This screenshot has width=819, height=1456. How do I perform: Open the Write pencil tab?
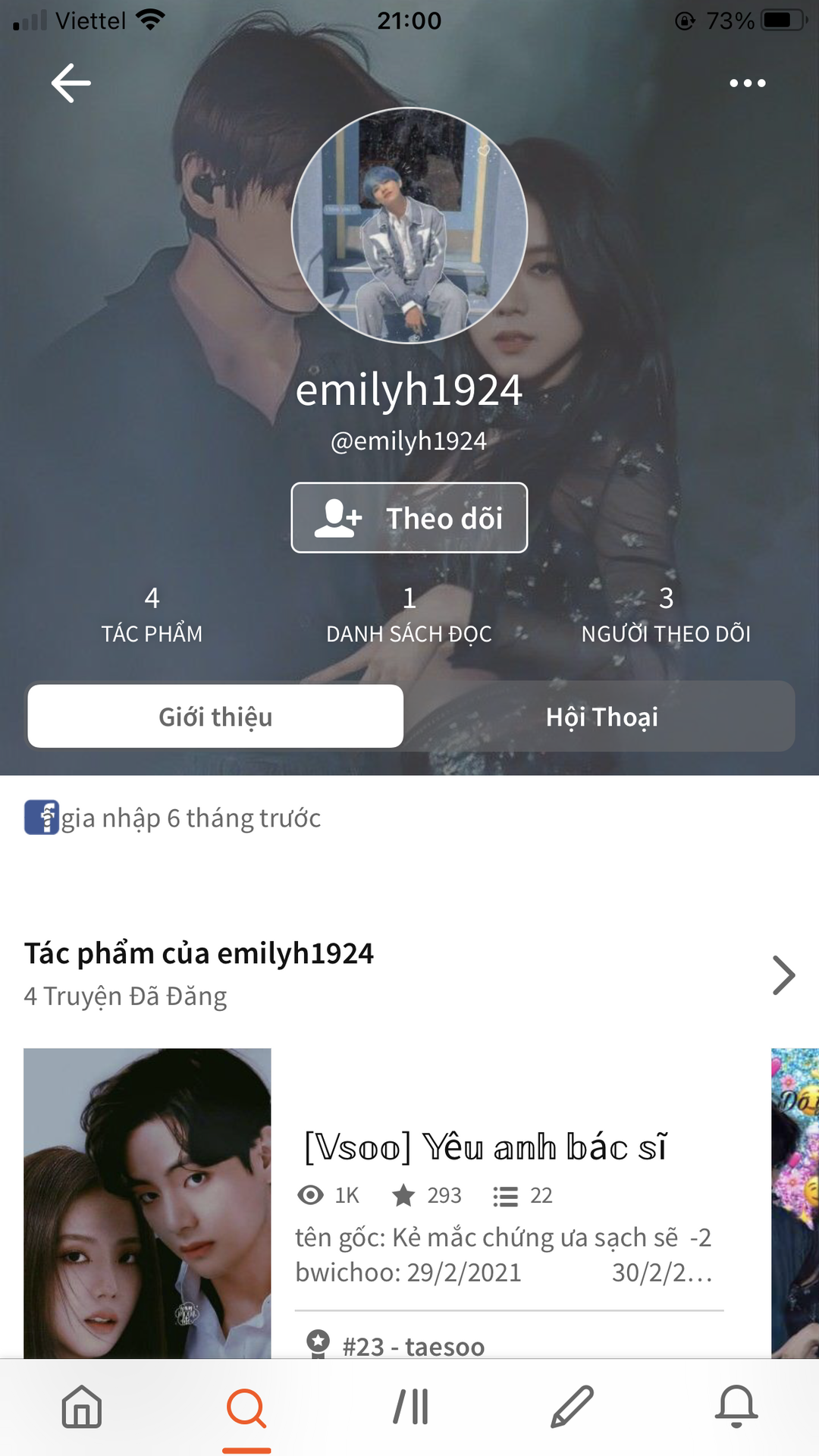pyautogui.click(x=573, y=1407)
